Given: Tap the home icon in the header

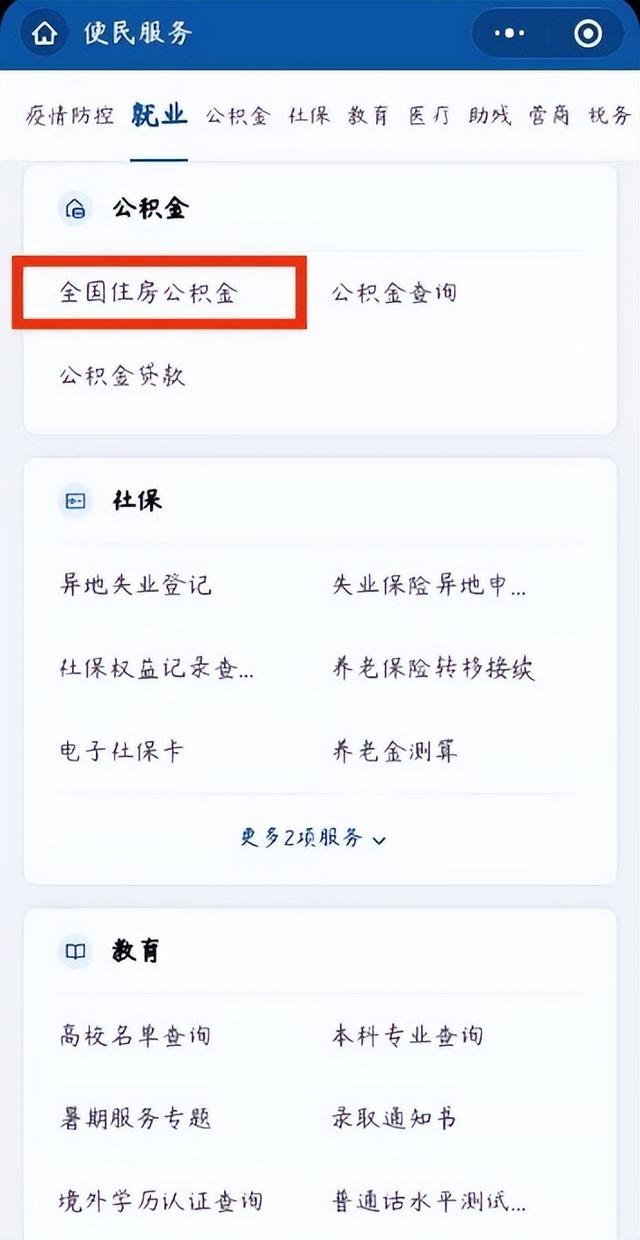Looking at the screenshot, I should pyautogui.click(x=44, y=33).
